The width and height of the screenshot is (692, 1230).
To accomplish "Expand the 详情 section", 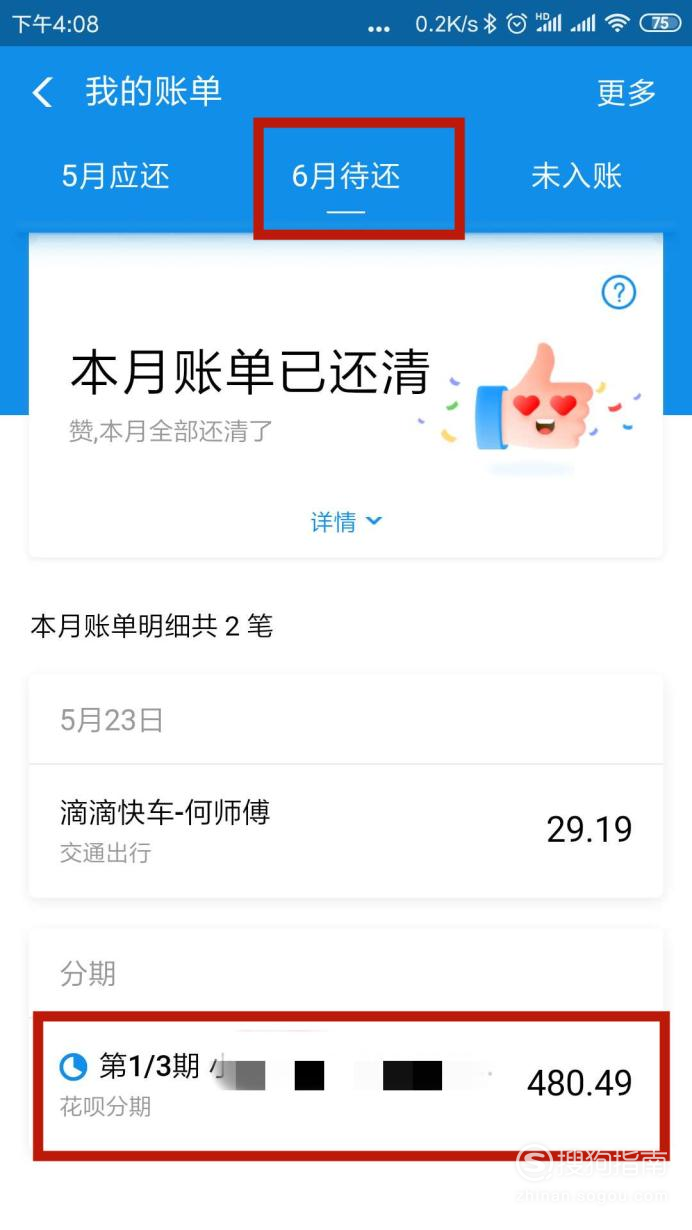I will pyautogui.click(x=346, y=521).
